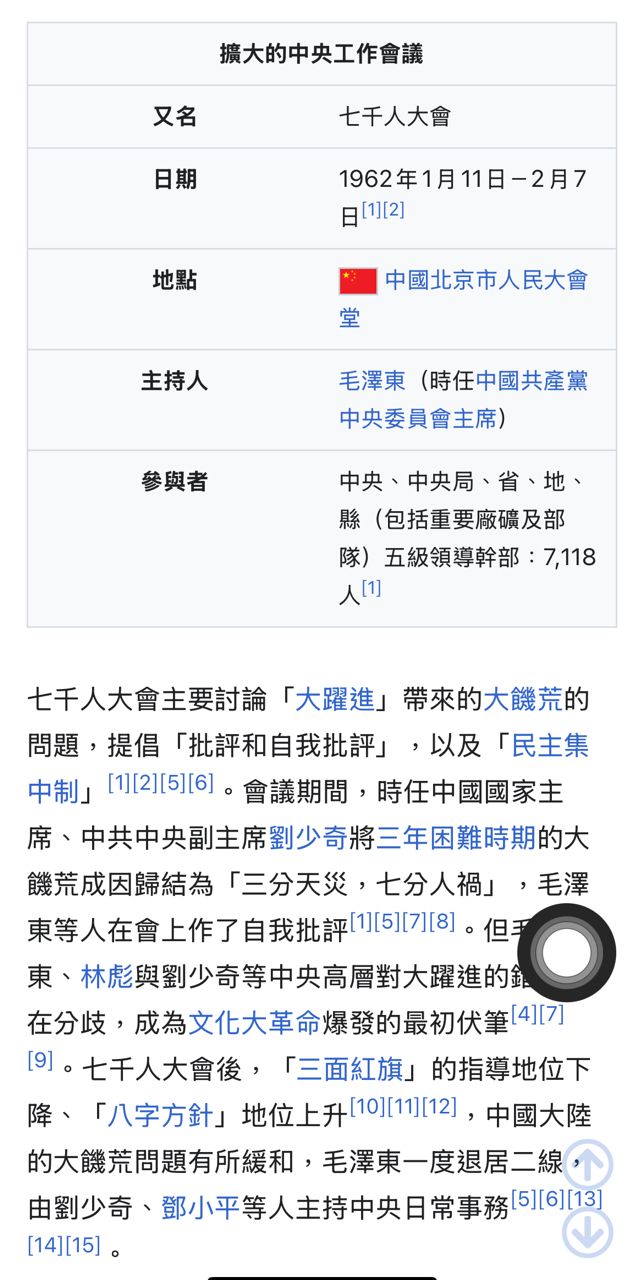This screenshot has width=644, height=1280.
Task: Visit the 林彪 page link
Action: click(107, 976)
